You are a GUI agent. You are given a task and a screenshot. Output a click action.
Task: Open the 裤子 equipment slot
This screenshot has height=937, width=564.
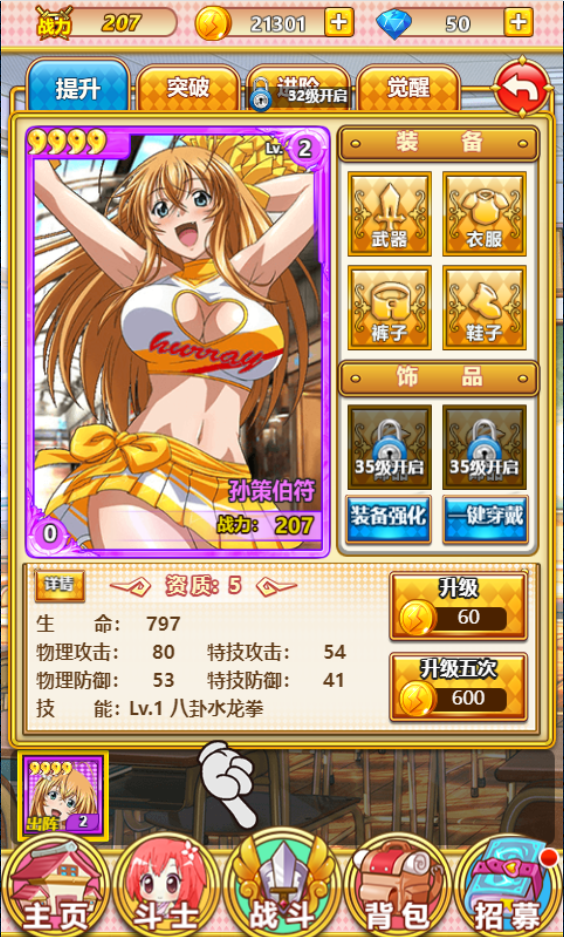pos(390,308)
